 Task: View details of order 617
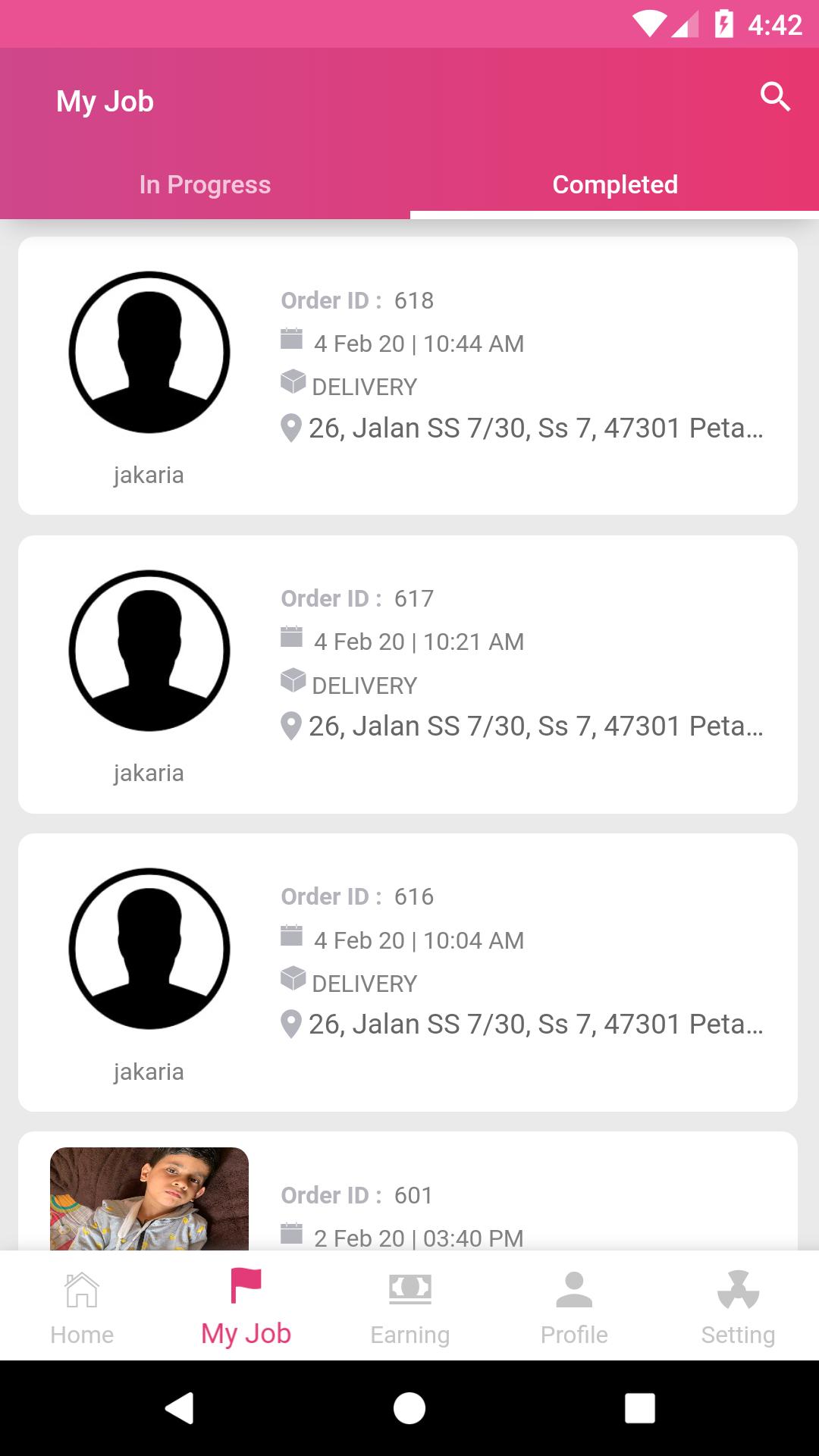pyautogui.click(x=408, y=674)
